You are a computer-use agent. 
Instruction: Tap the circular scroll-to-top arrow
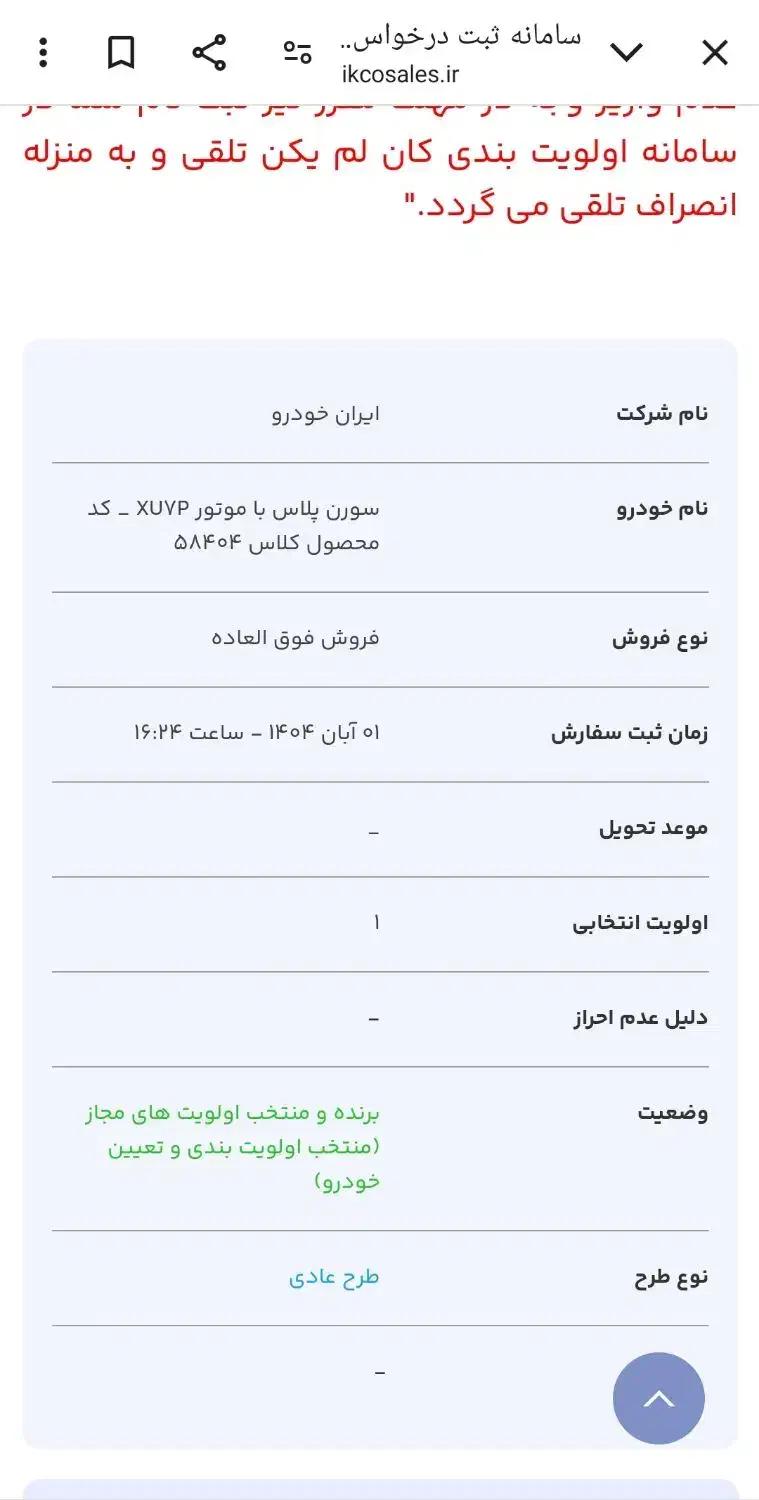tap(659, 1399)
